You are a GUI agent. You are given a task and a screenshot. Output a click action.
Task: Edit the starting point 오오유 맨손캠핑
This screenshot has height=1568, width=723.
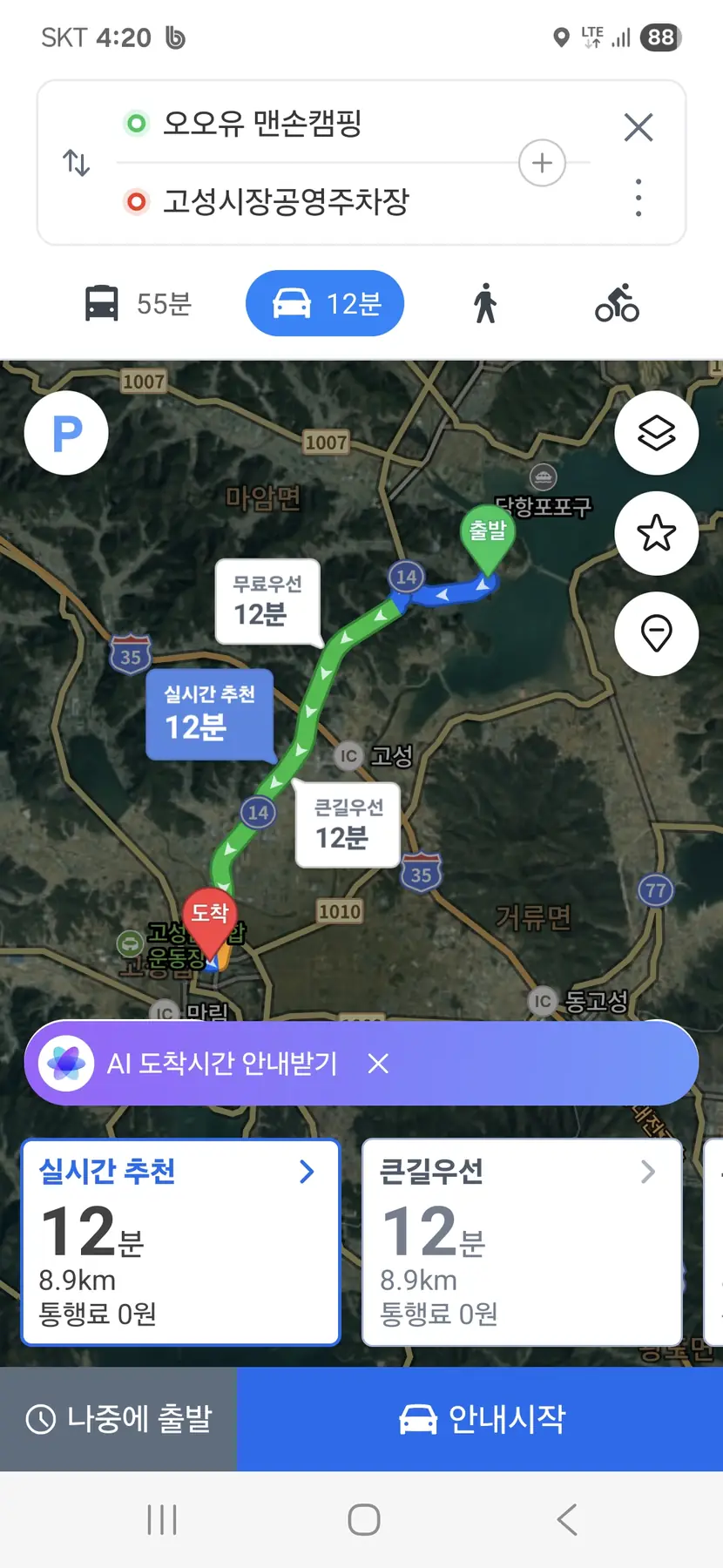point(261,124)
